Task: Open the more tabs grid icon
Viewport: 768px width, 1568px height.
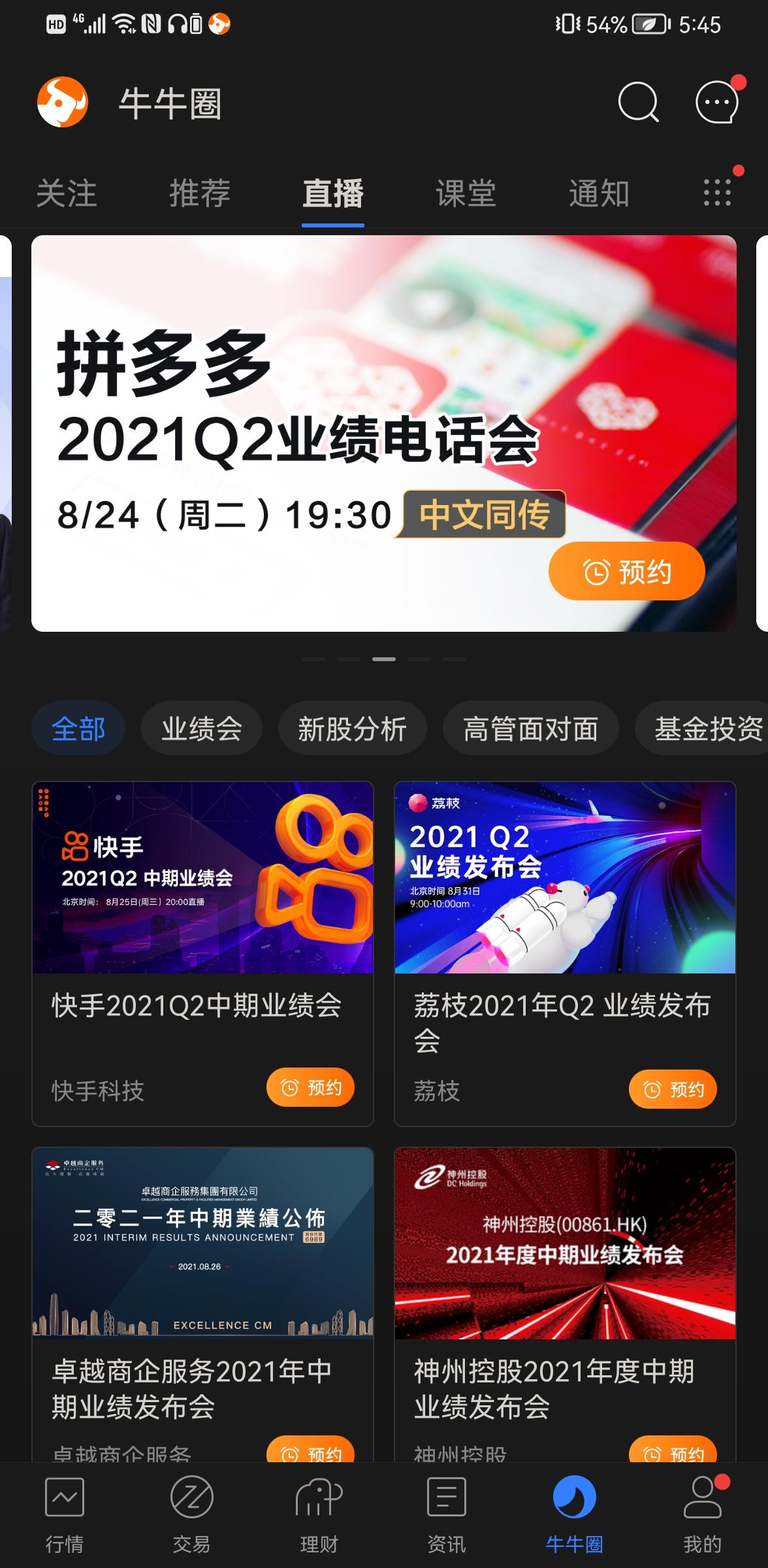Action: (717, 193)
